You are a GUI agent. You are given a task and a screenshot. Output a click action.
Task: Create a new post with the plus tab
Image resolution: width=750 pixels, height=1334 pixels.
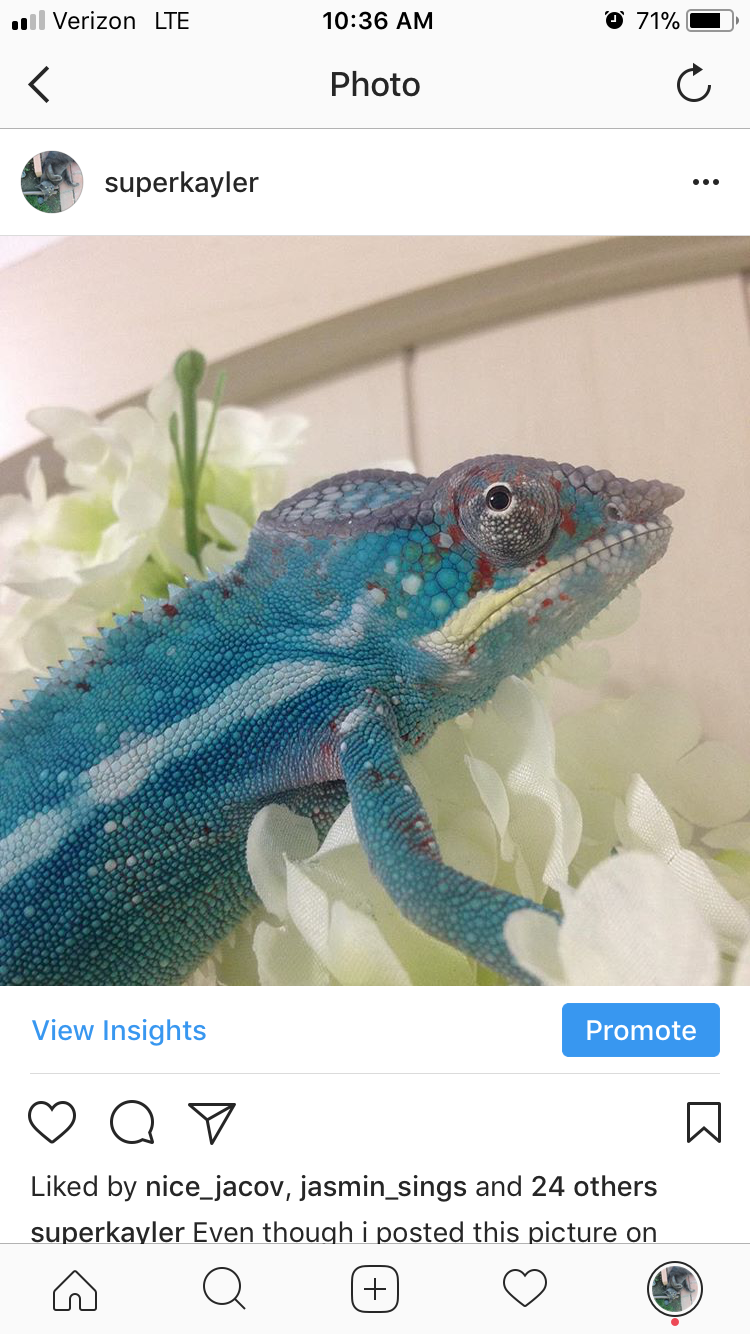(x=375, y=1289)
